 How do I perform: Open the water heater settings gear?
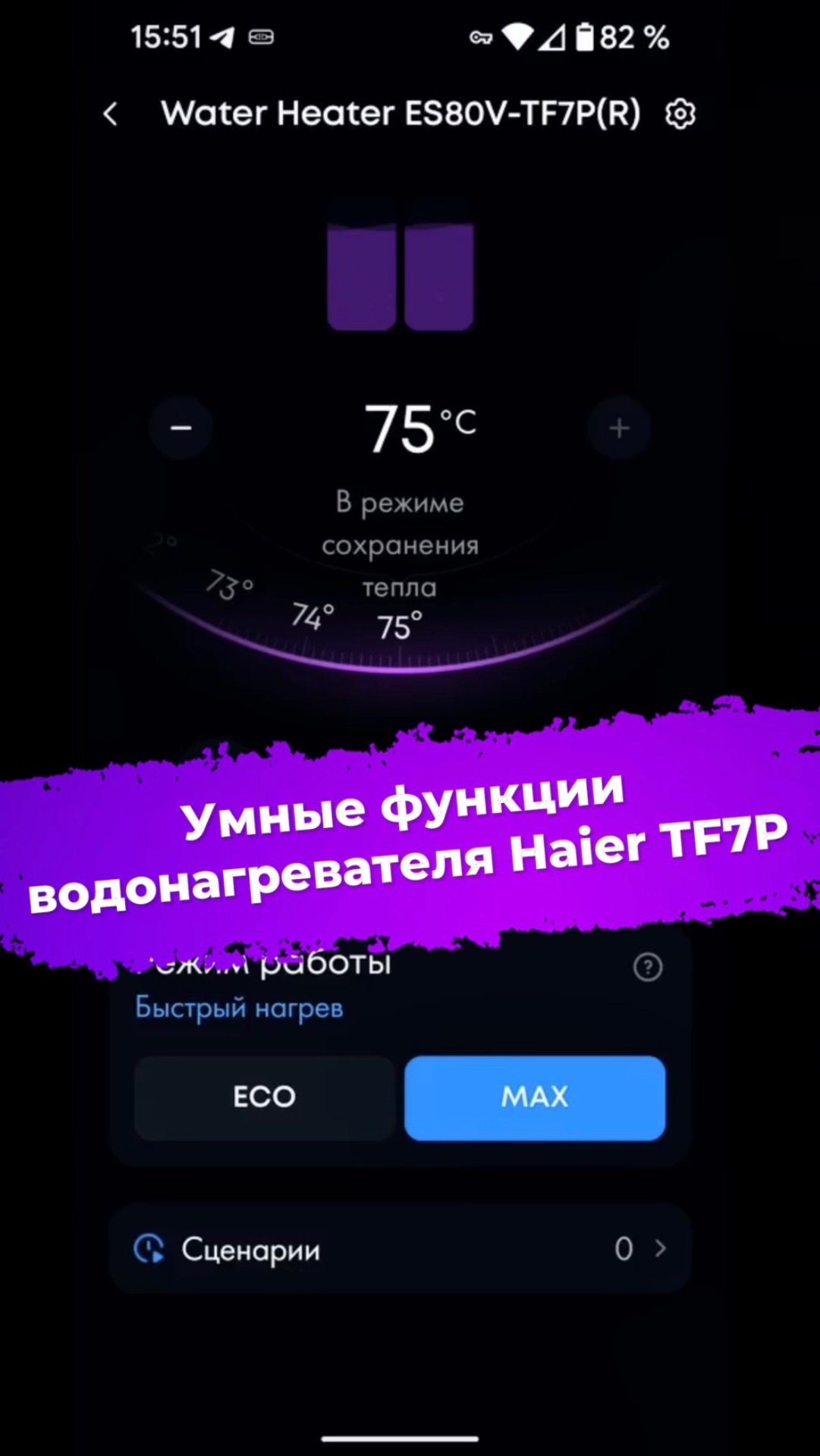pyautogui.click(x=680, y=115)
